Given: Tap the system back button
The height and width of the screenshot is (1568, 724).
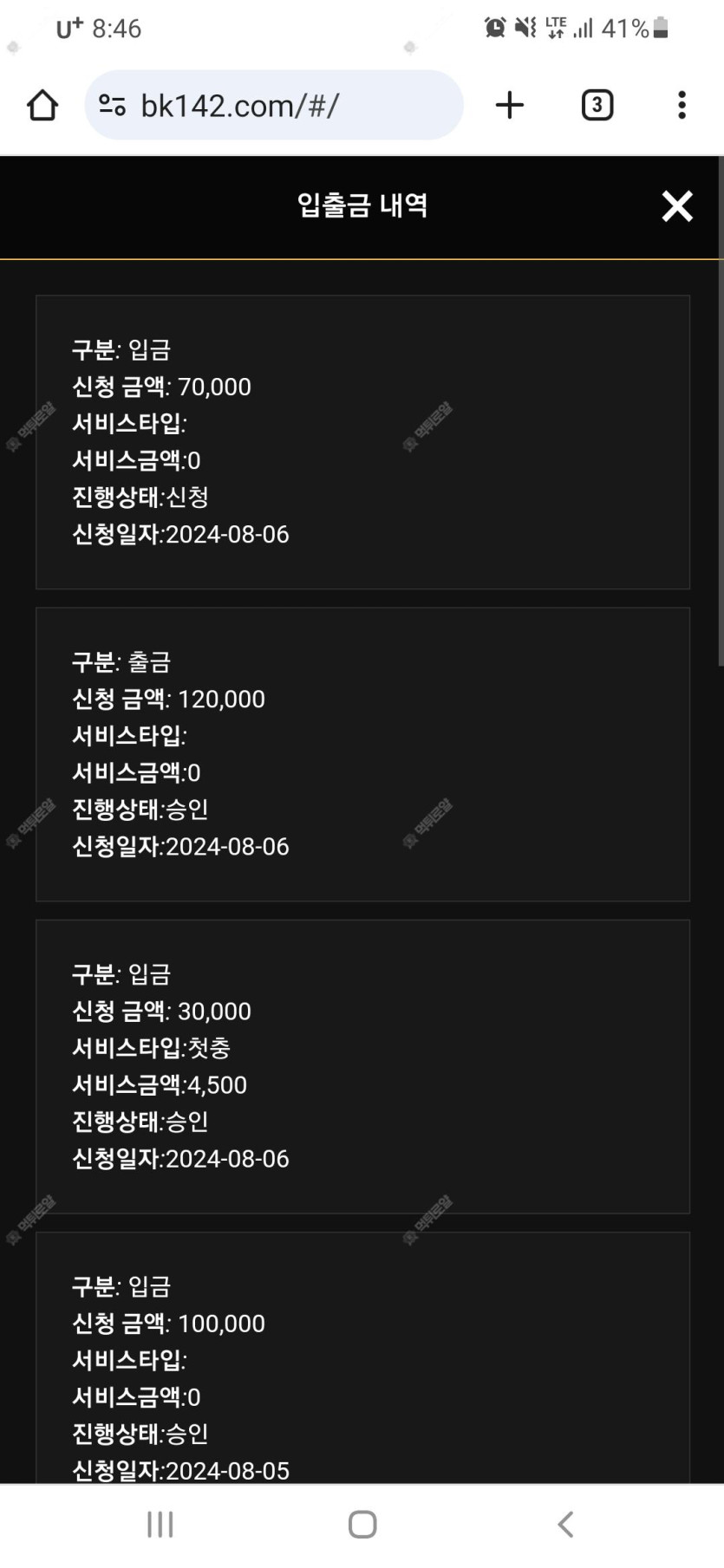Looking at the screenshot, I should tap(565, 1524).
